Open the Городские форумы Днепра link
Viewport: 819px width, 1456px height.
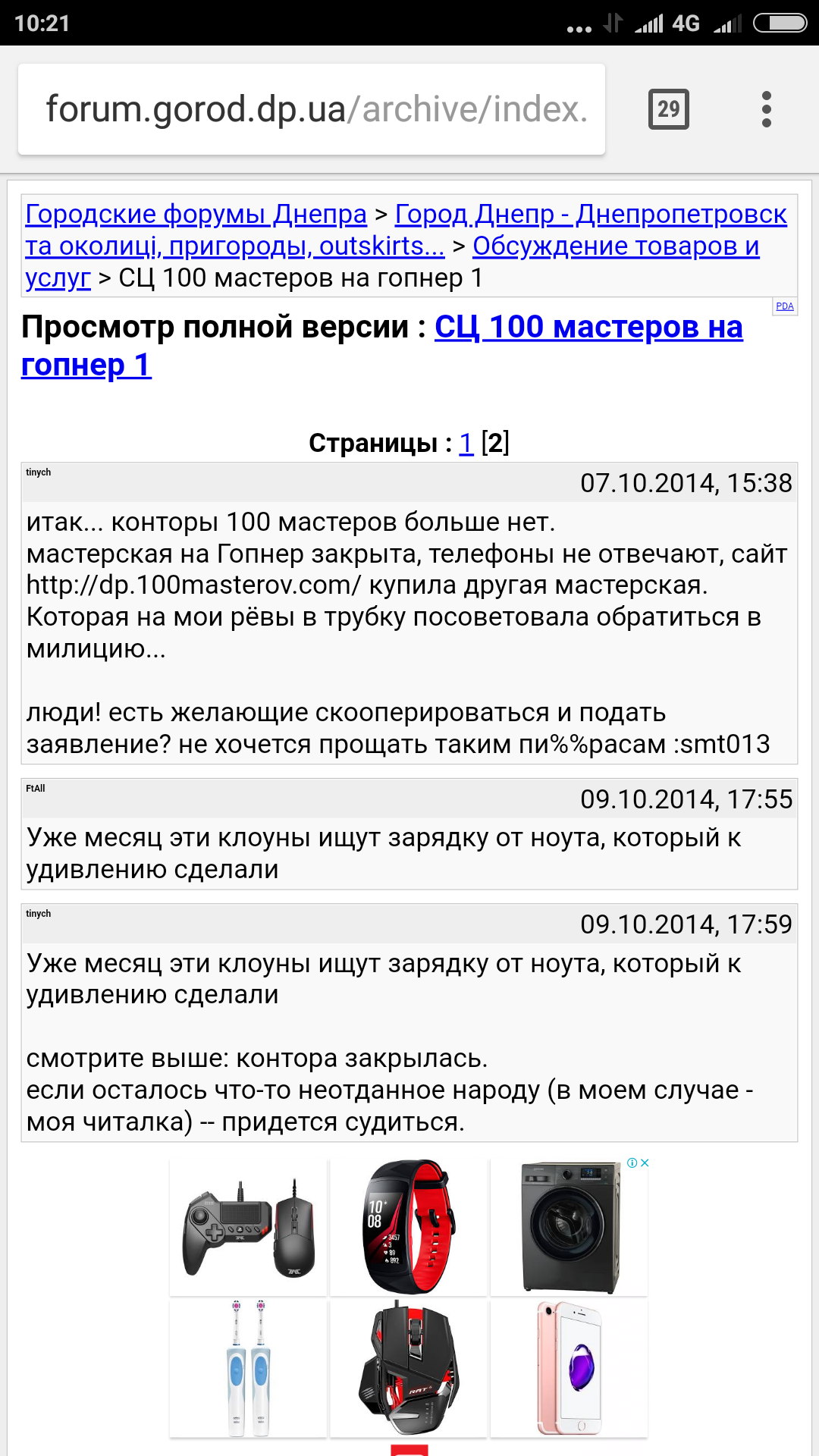(196, 215)
